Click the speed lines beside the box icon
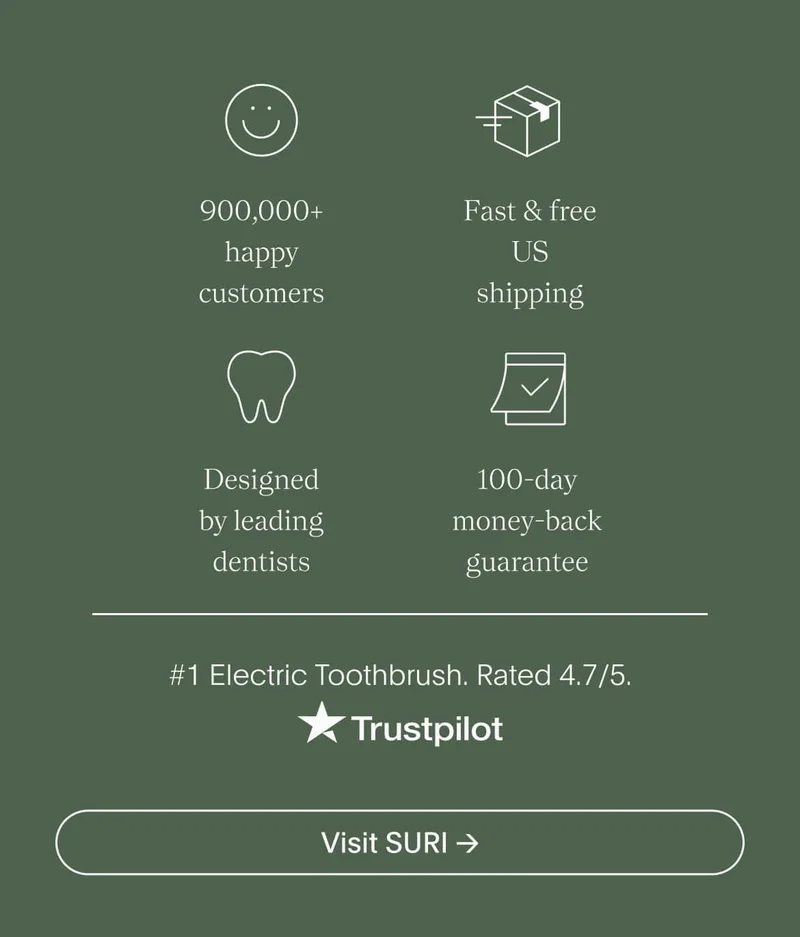This screenshot has width=800, height=937. click(494, 118)
